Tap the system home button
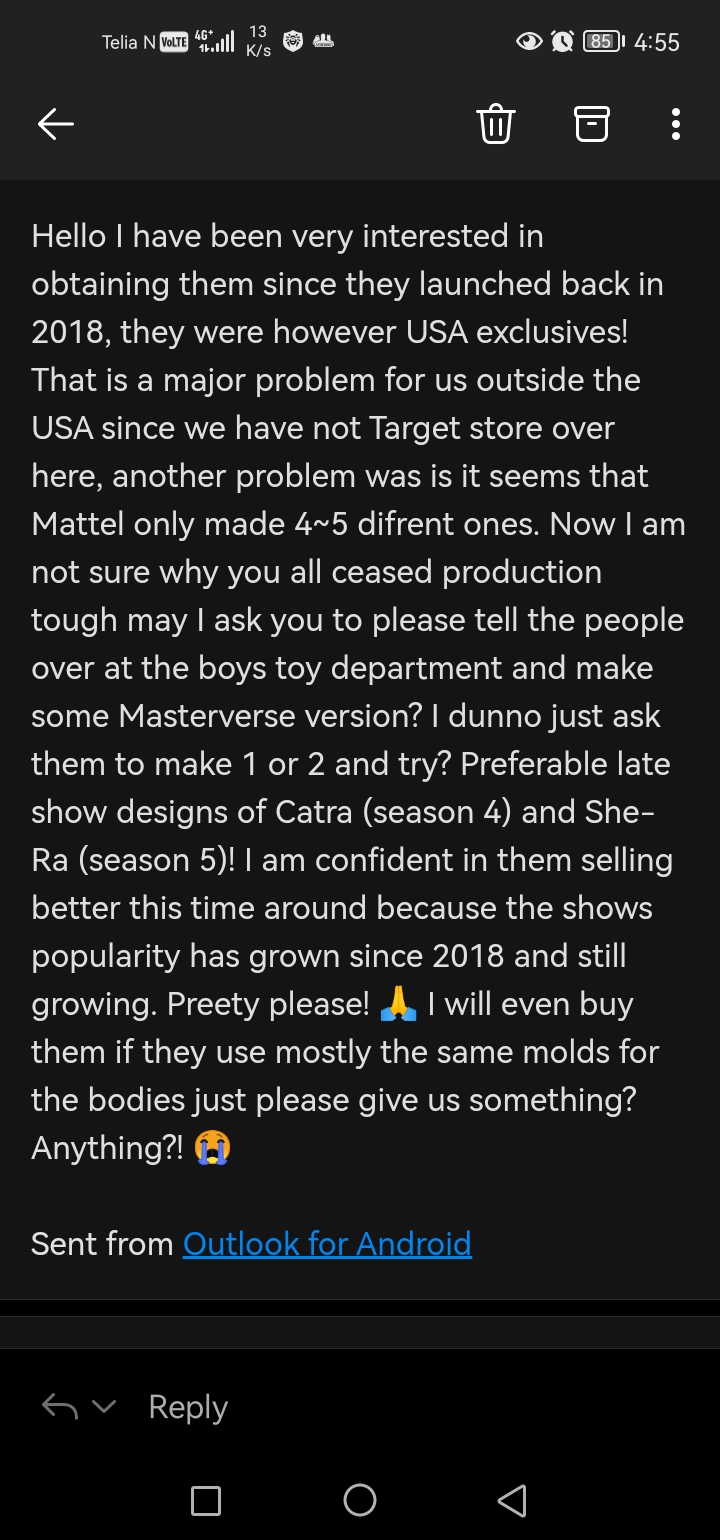 click(359, 1499)
